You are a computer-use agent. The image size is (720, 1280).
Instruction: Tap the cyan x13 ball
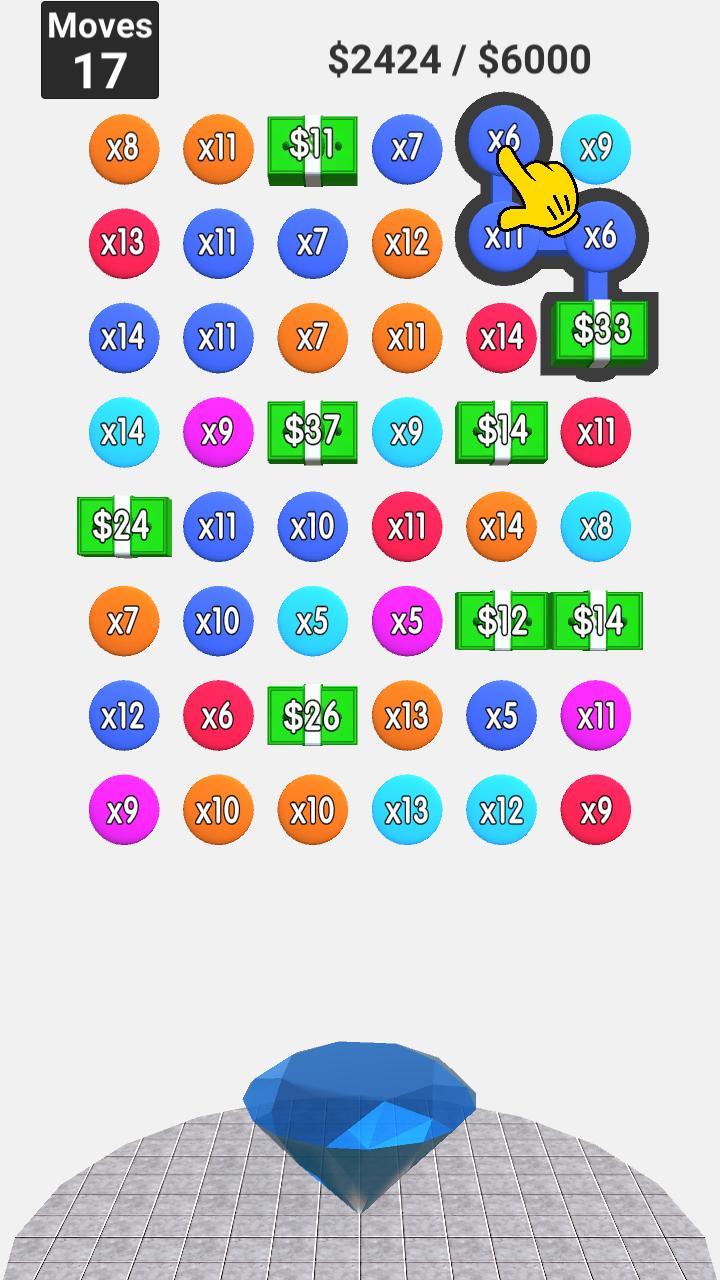(407, 810)
